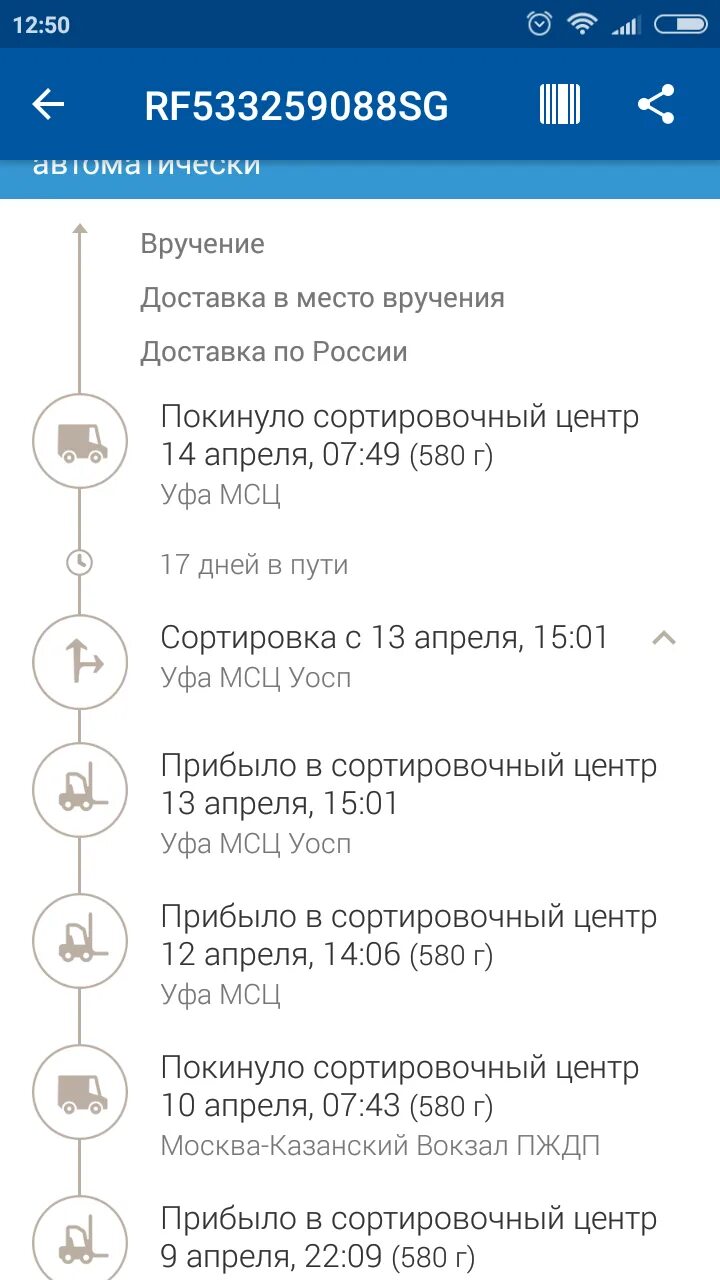
Task: Click the Доставка в место вручения label
Action: (320, 297)
